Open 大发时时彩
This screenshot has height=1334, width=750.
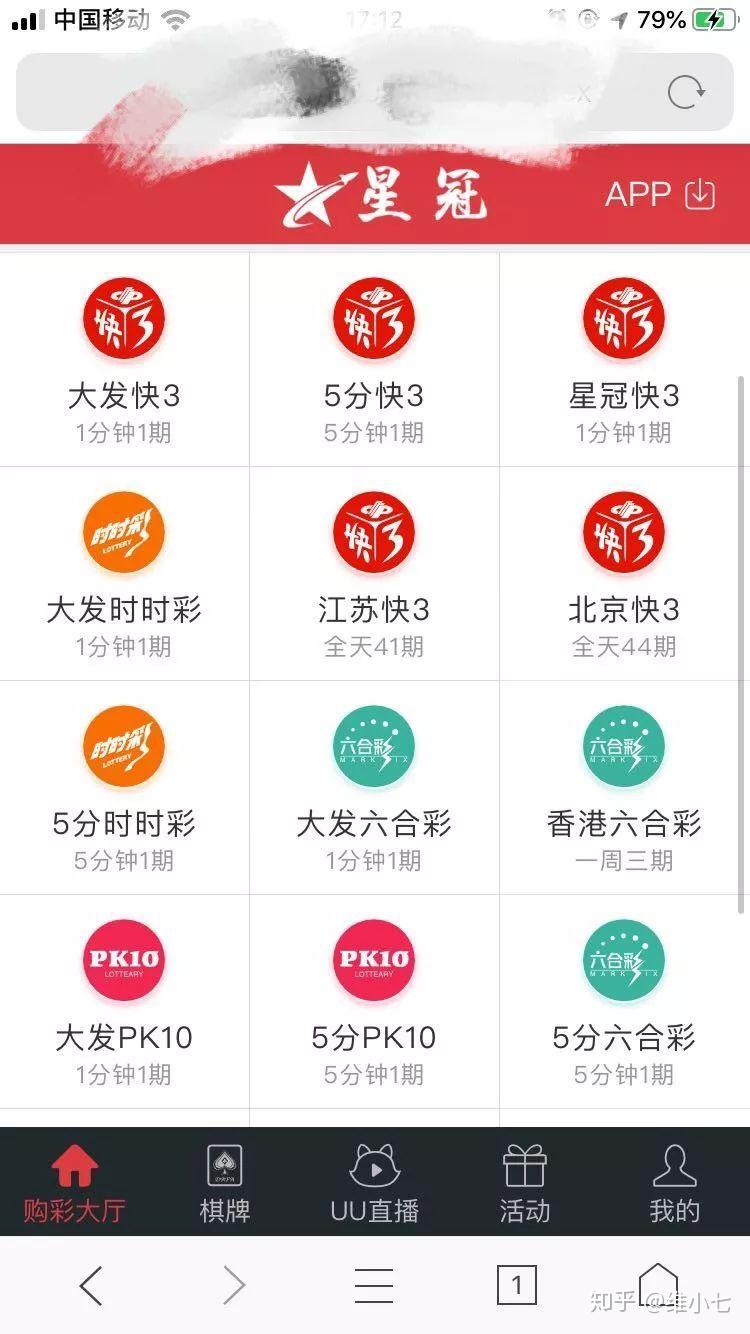point(124,574)
